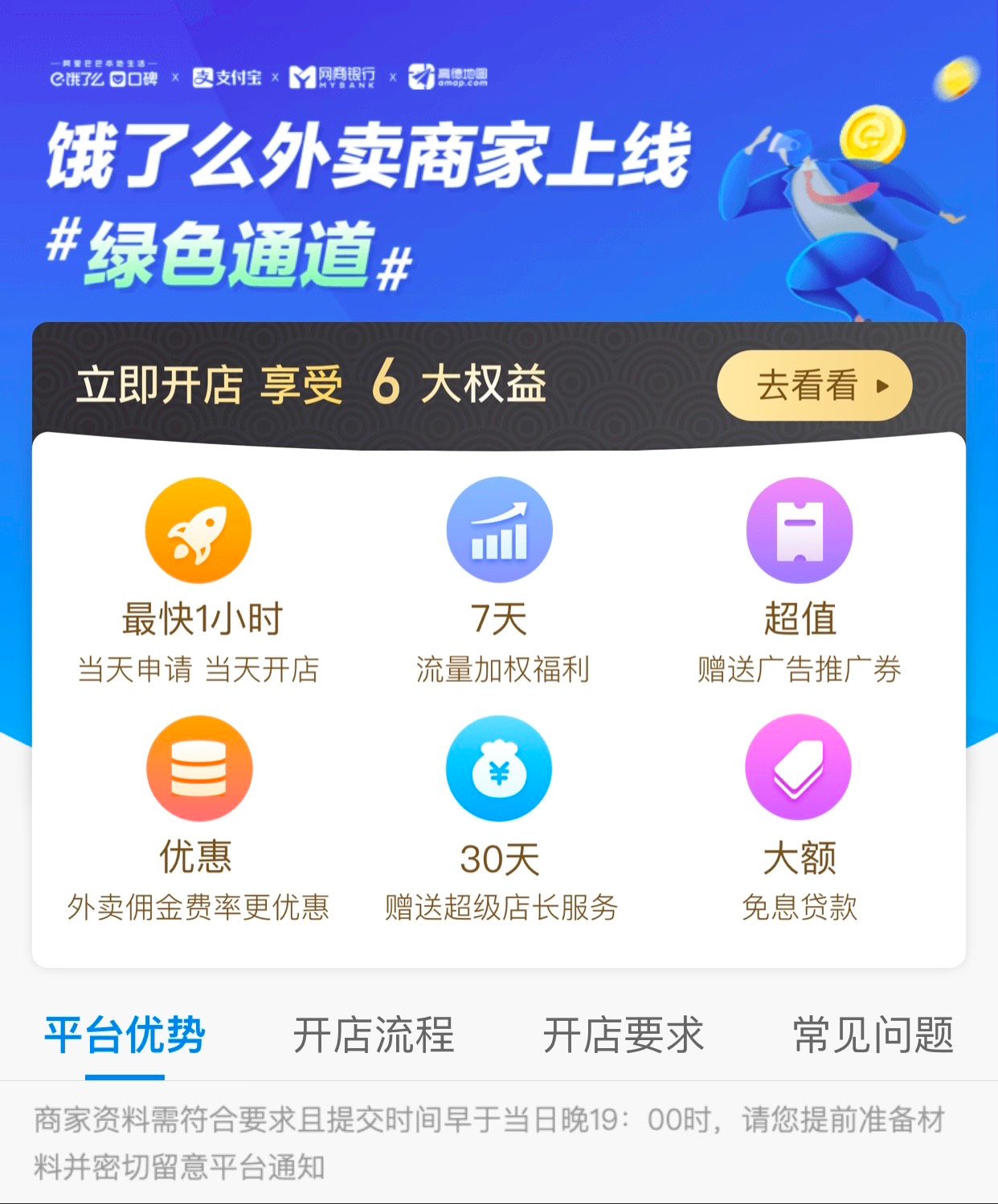Click the money bag icon for store manager service
Image resolution: width=998 pixels, height=1204 pixels.
tap(498, 767)
